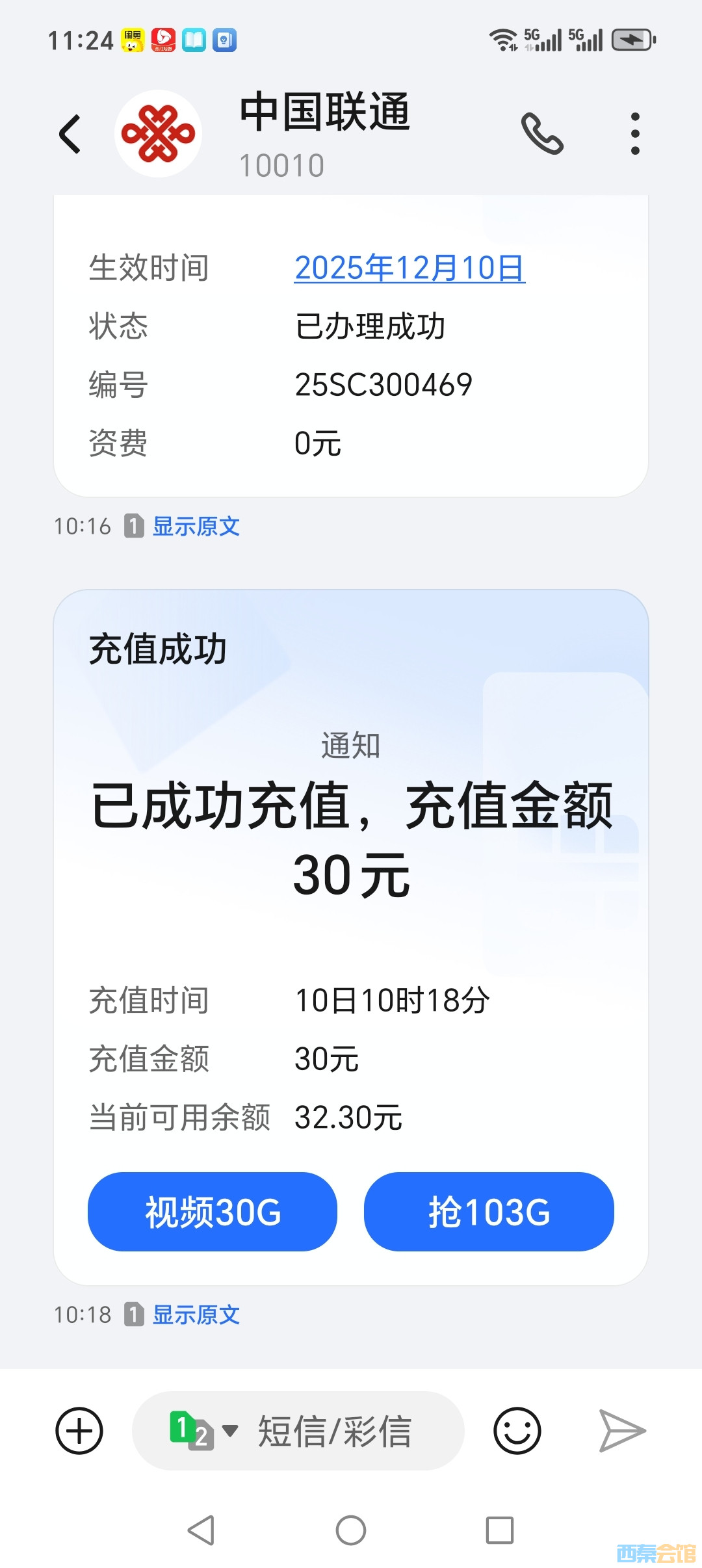Image resolution: width=702 pixels, height=1568 pixels.
Task: Open the plus attachment menu
Action: tap(79, 1431)
